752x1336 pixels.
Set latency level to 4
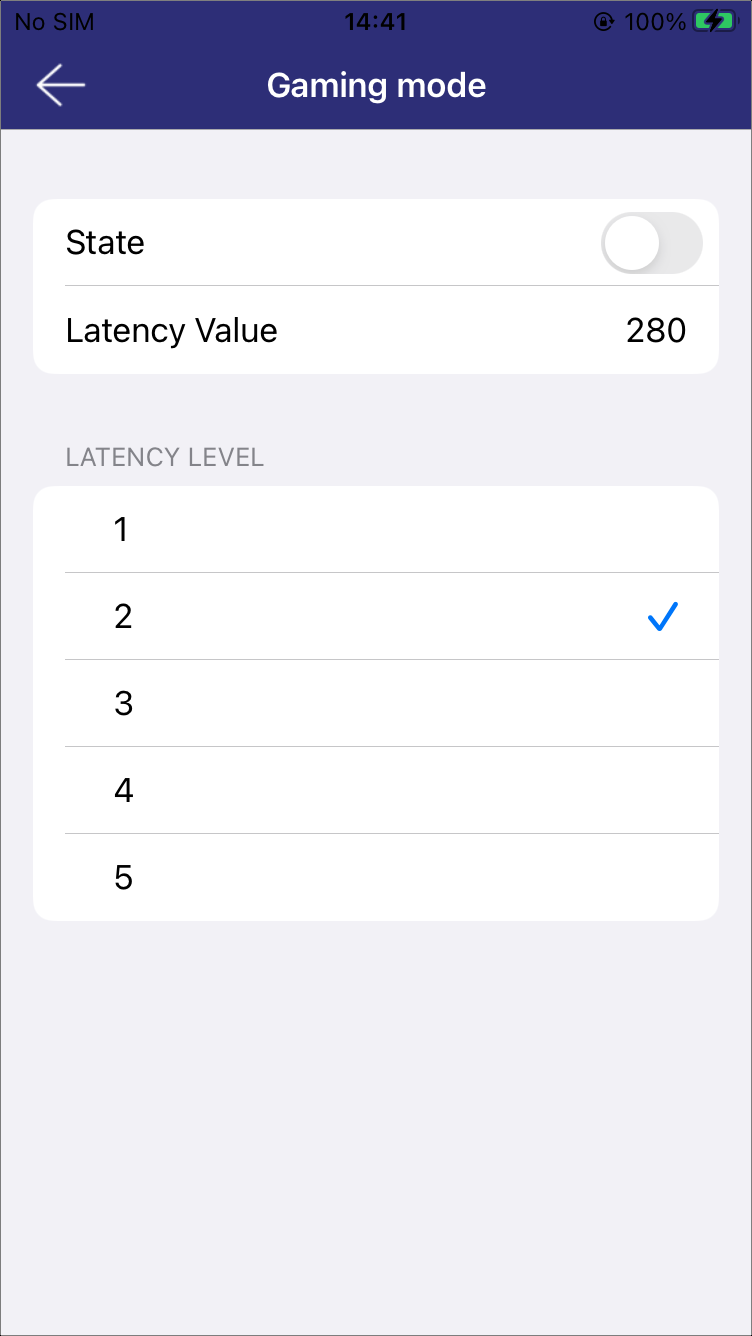(376, 791)
